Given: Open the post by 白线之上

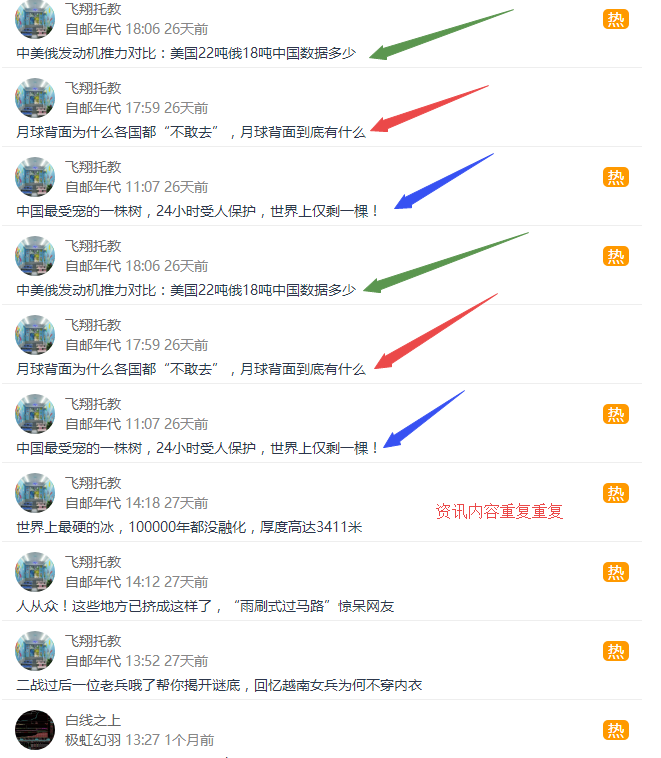Looking at the screenshot, I should pos(93,720).
